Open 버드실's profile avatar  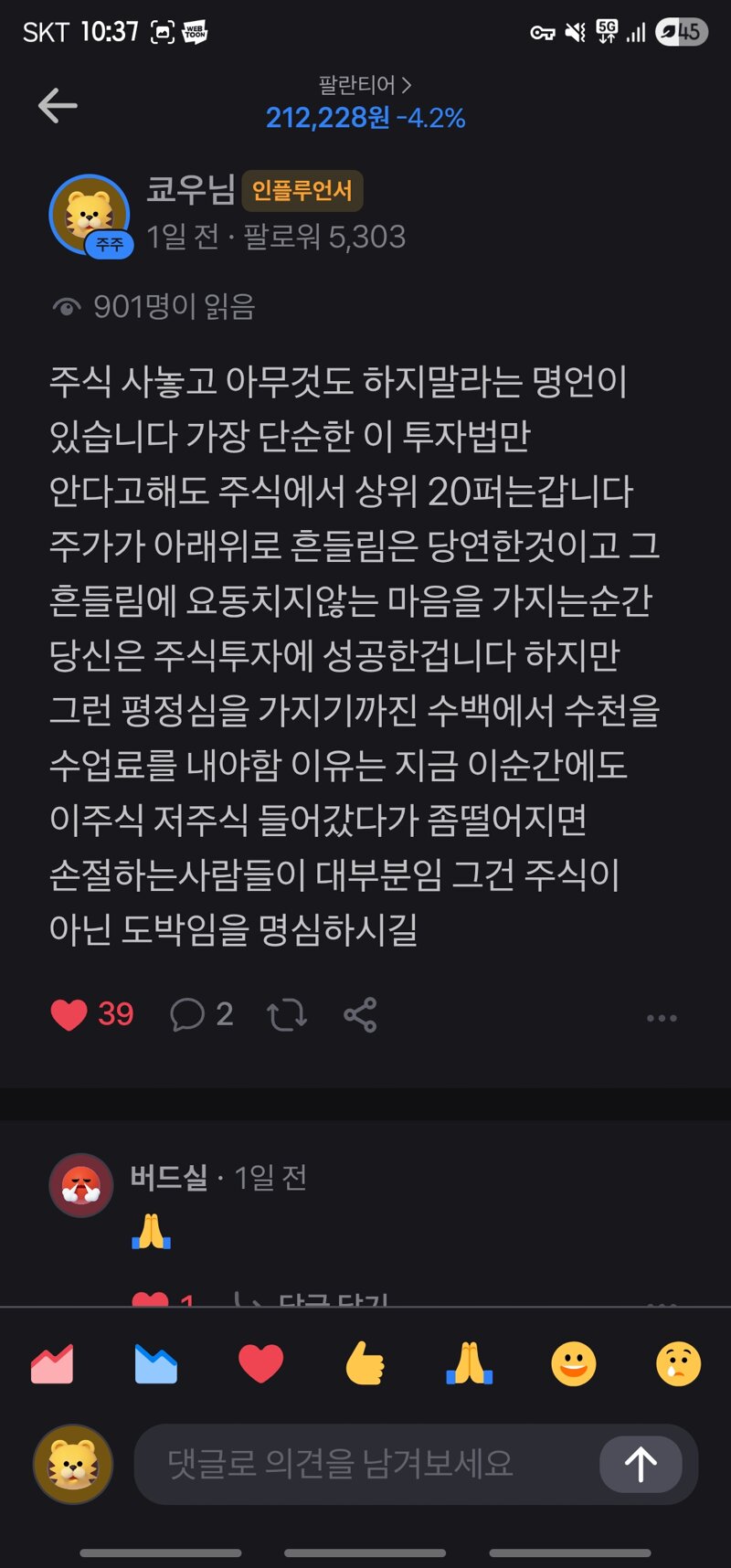[x=81, y=1185]
